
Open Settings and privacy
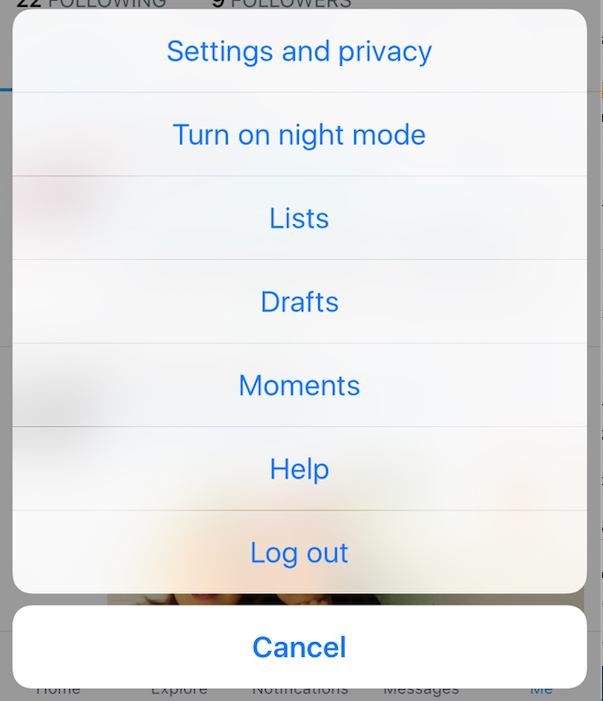point(299,51)
